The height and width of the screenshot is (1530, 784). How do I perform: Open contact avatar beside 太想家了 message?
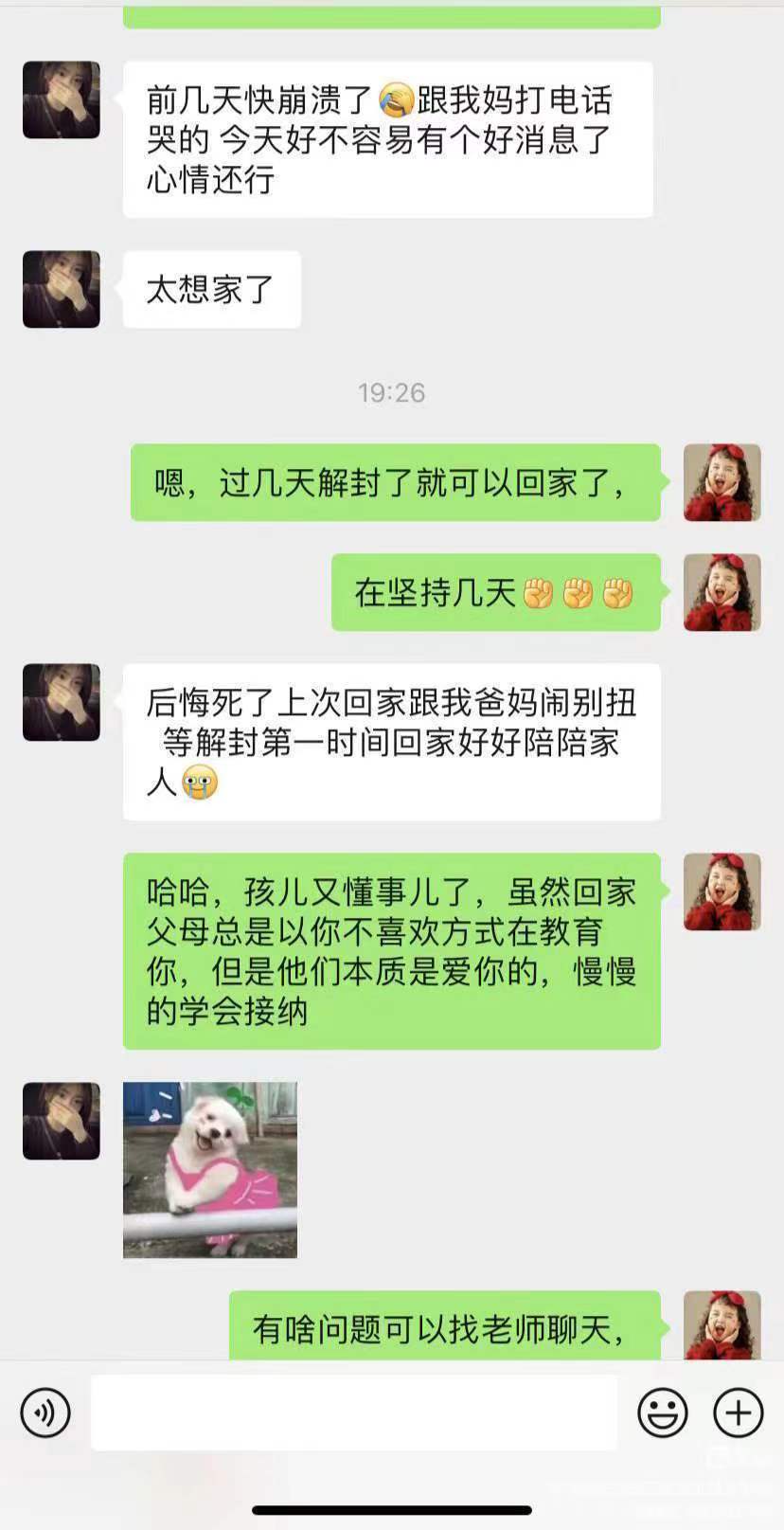(x=62, y=289)
